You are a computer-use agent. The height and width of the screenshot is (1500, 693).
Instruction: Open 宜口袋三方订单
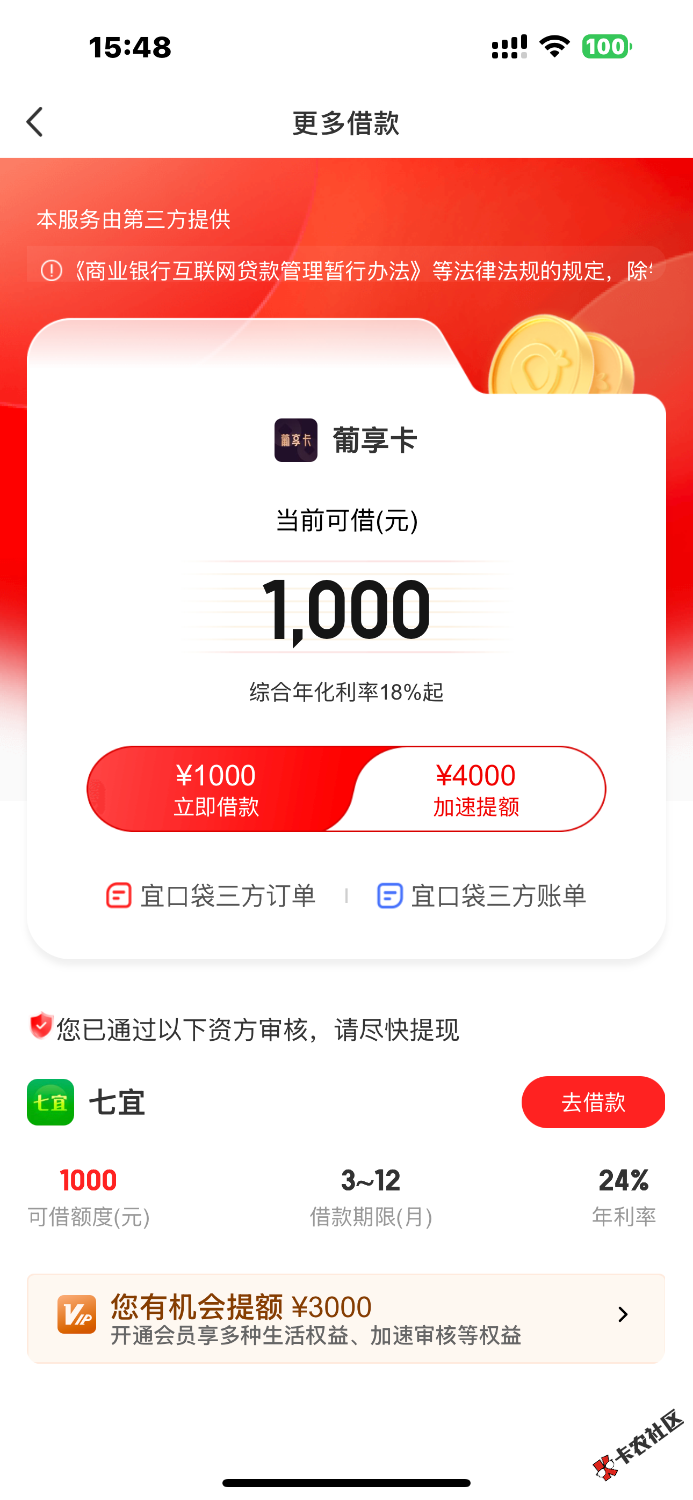click(x=211, y=895)
